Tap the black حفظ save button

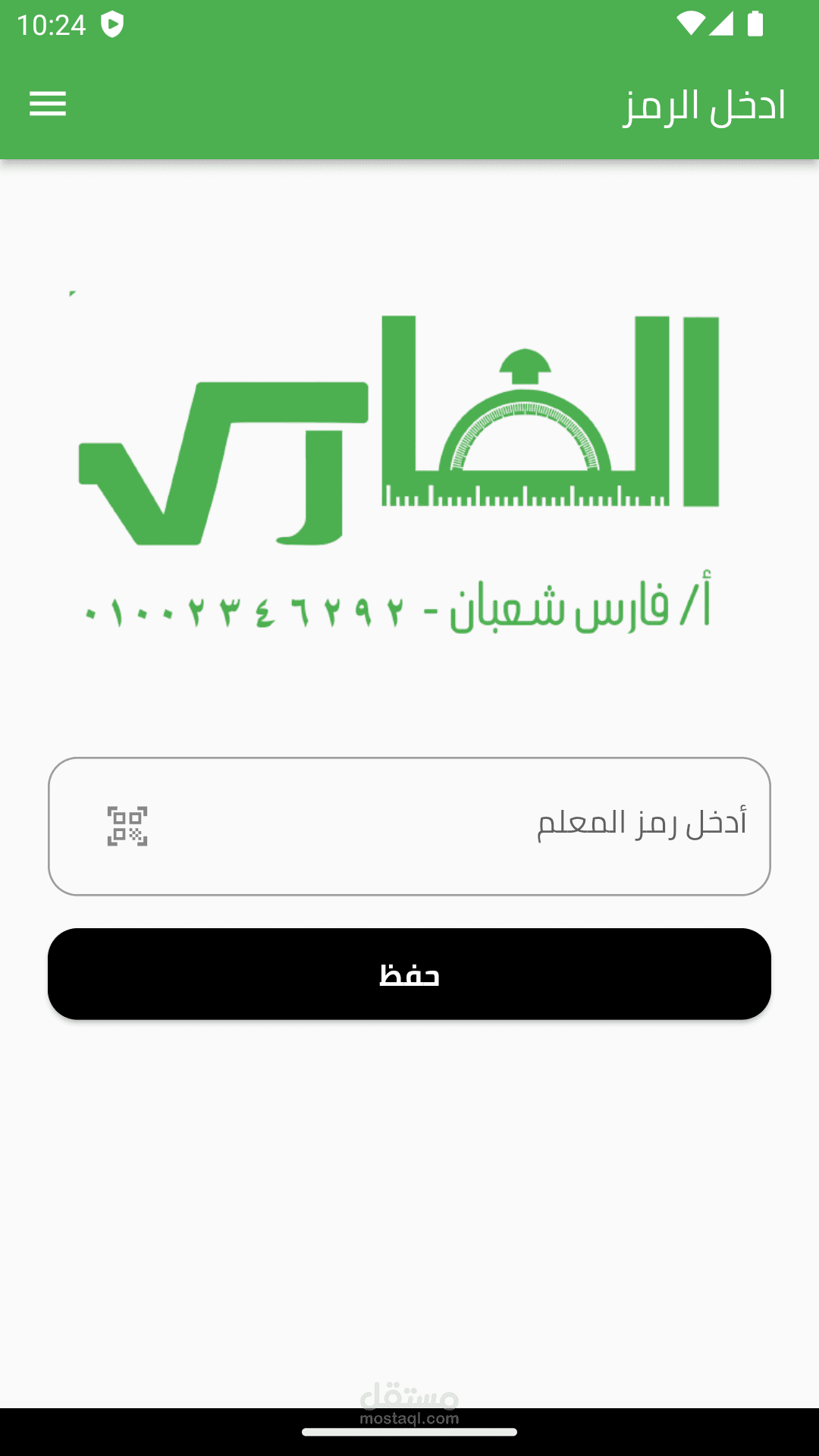[x=409, y=974]
